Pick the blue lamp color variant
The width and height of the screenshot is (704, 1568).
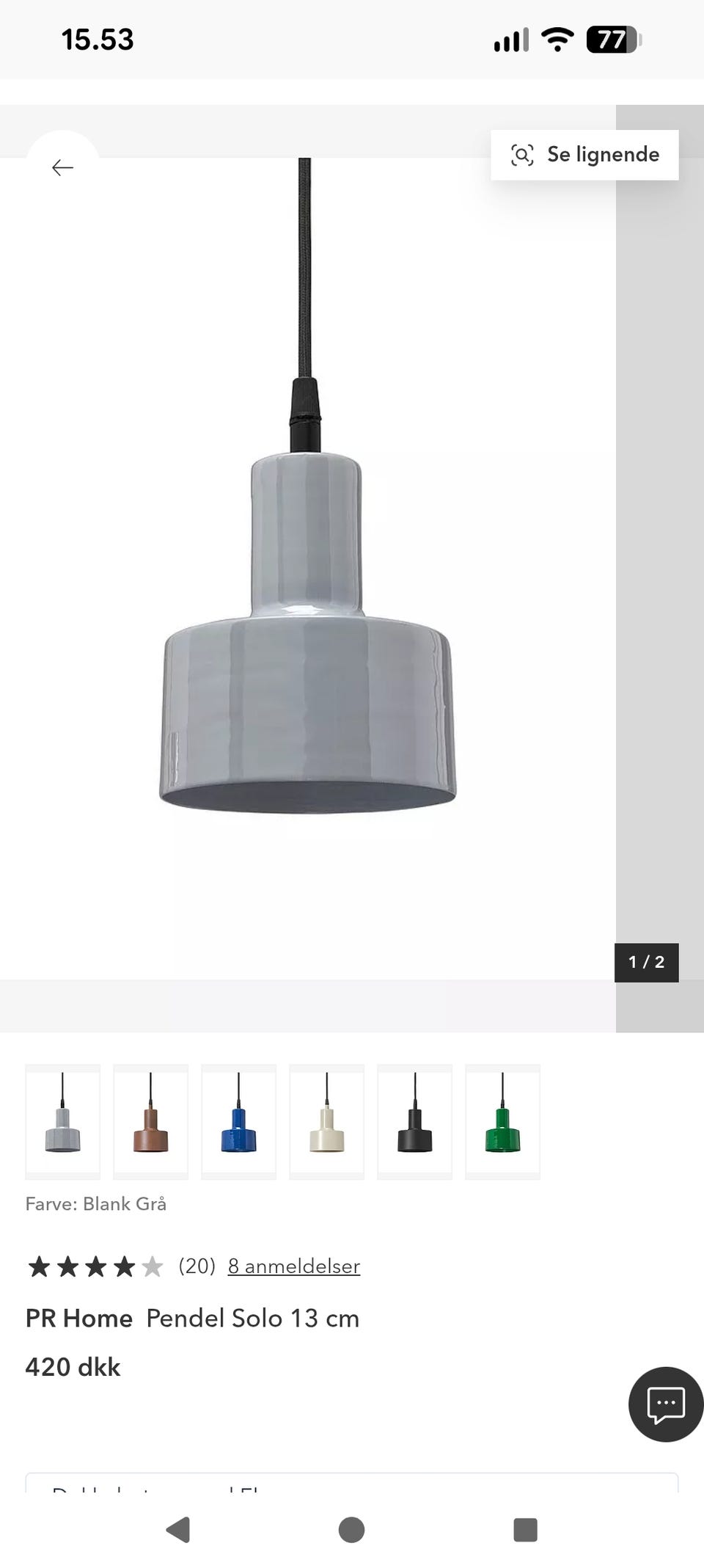239,1122
